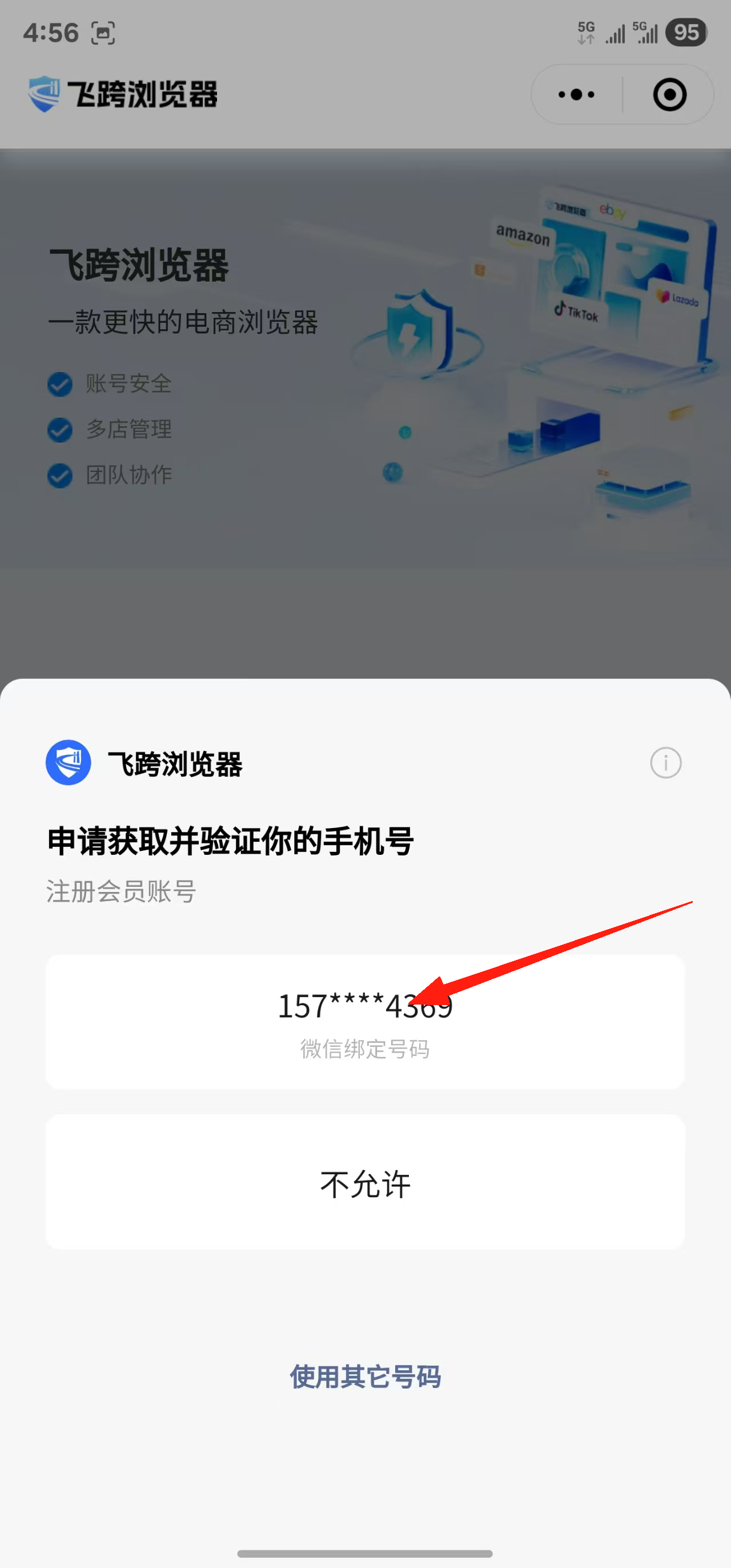Viewport: 731px width, 1568px height.
Task: Click the 4:56 clock in the status bar
Action: point(52,33)
